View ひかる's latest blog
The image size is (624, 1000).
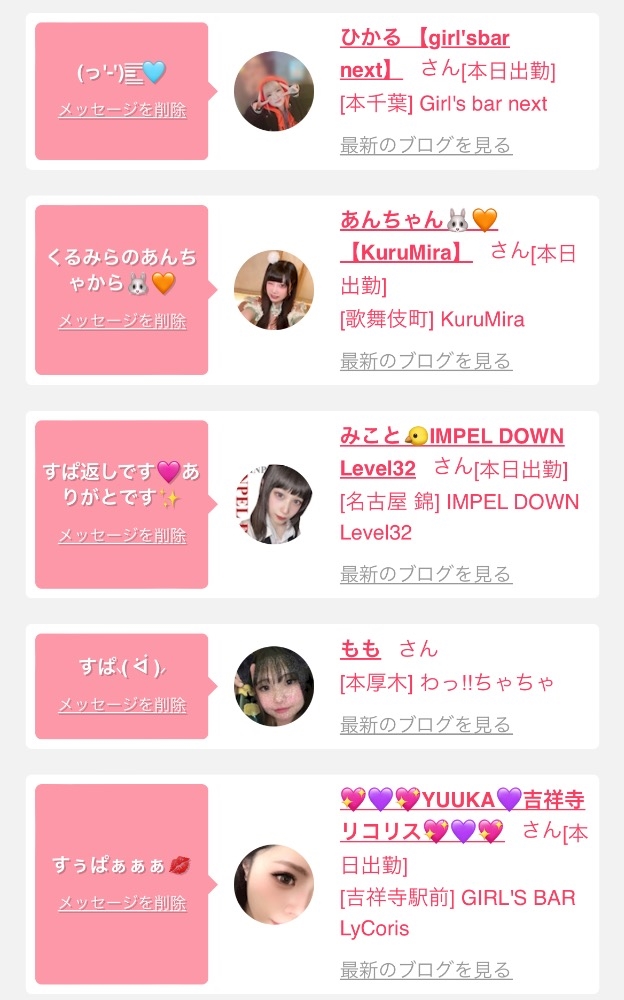pos(426,145)
